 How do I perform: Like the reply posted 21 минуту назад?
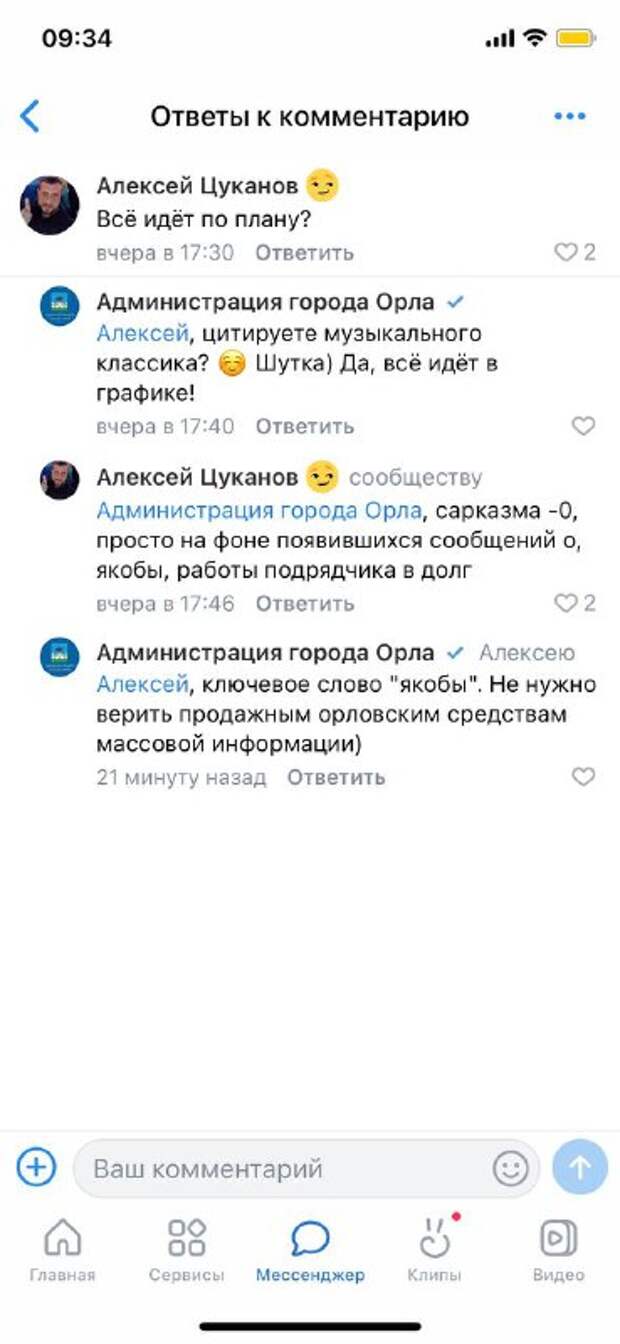point(582,777)
